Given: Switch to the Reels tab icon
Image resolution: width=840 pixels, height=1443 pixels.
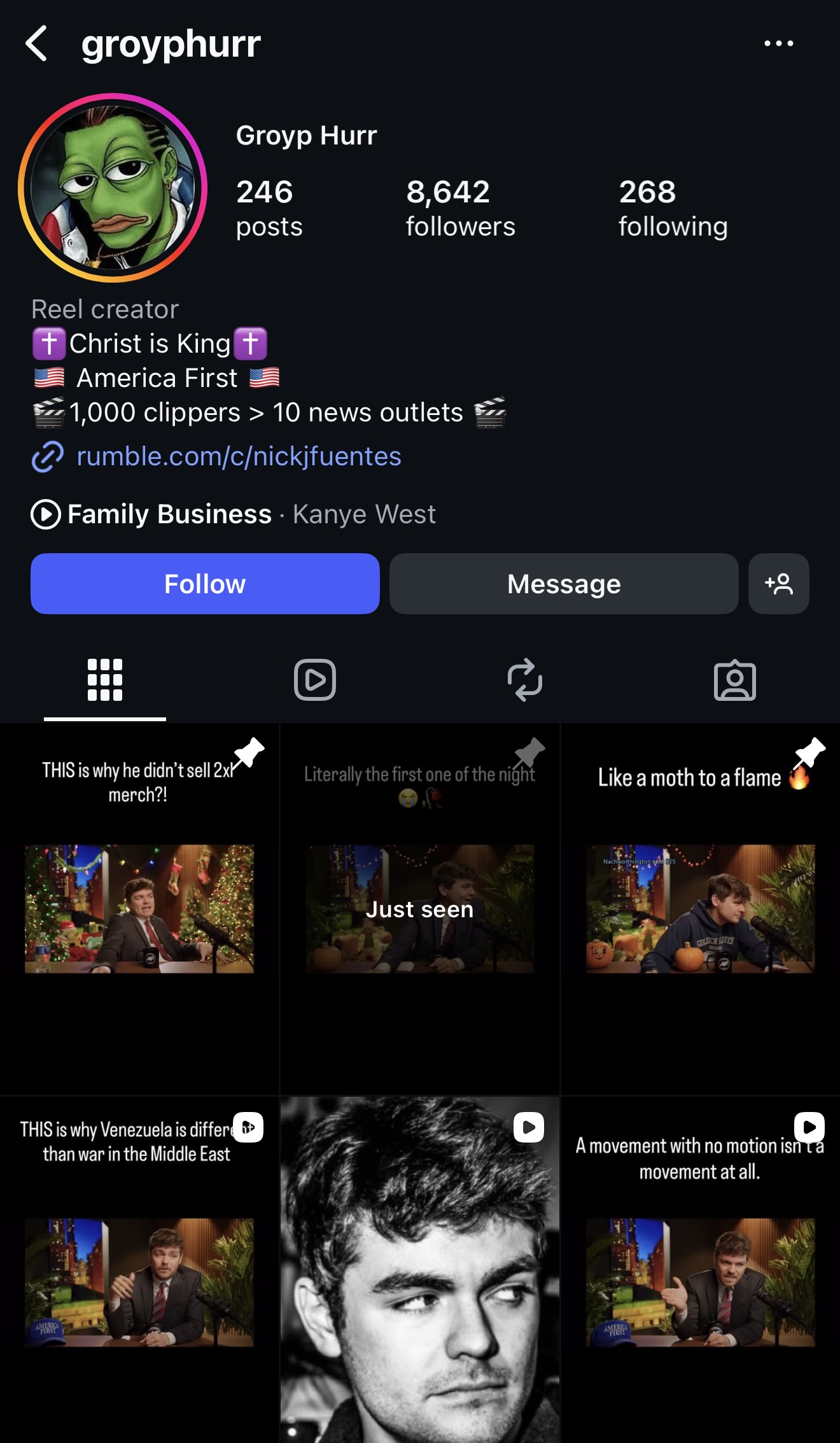Looking at the screenshot, I should click(314, 680).
